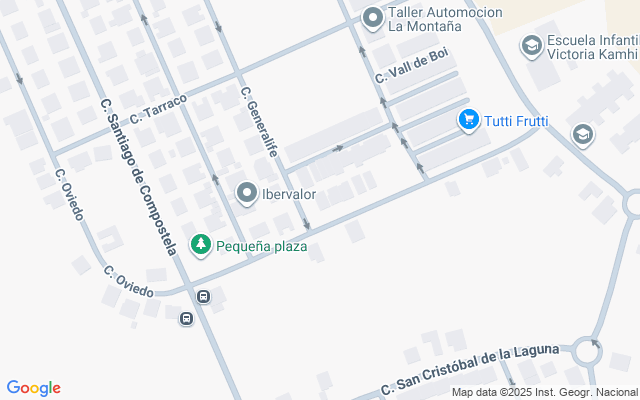Image resolution: width=640 pixels, height=400 pixels.
Task: Open the Ibervalor place marker
Action: coord(246,192)
